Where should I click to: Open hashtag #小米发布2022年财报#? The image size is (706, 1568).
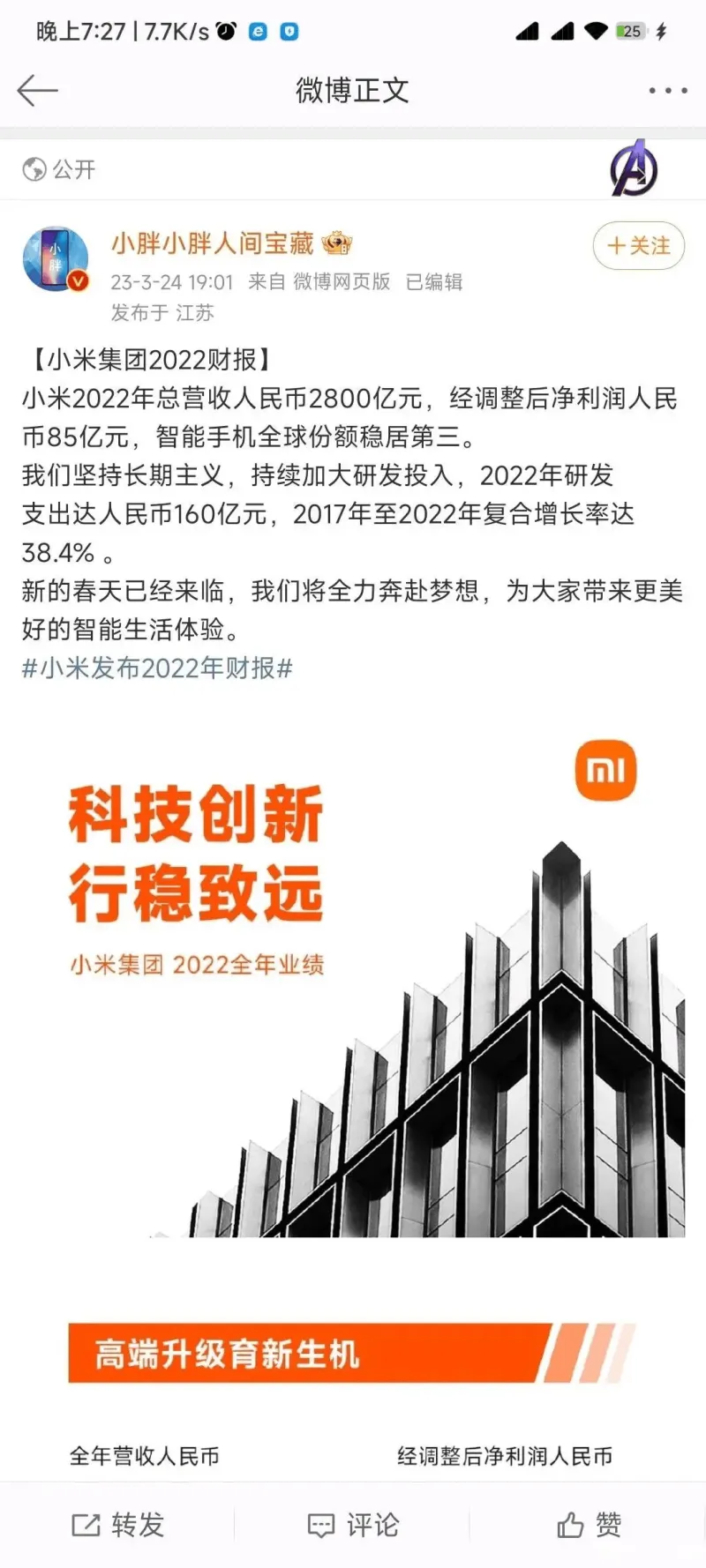(x=157, y=668)
